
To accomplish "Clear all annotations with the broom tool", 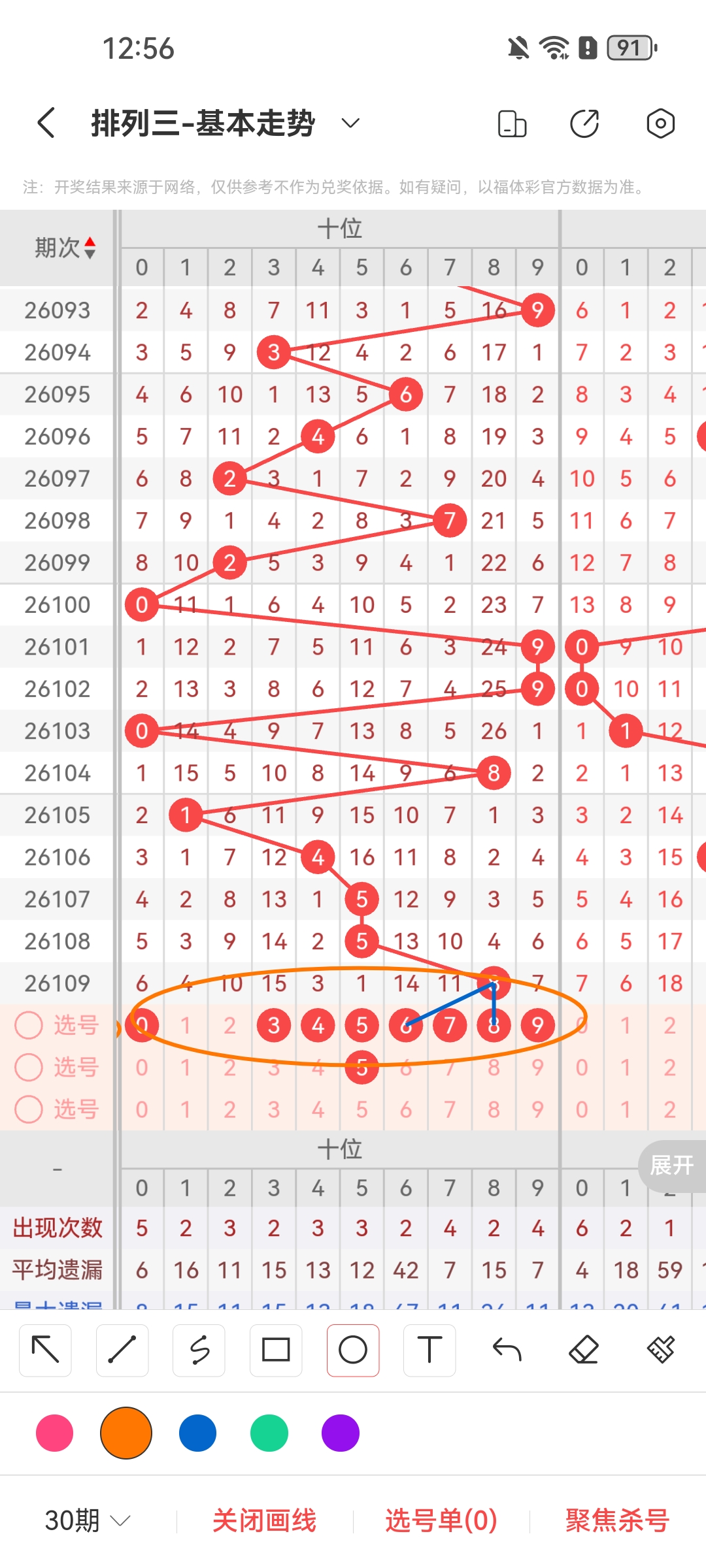I will pos(661,1349).
